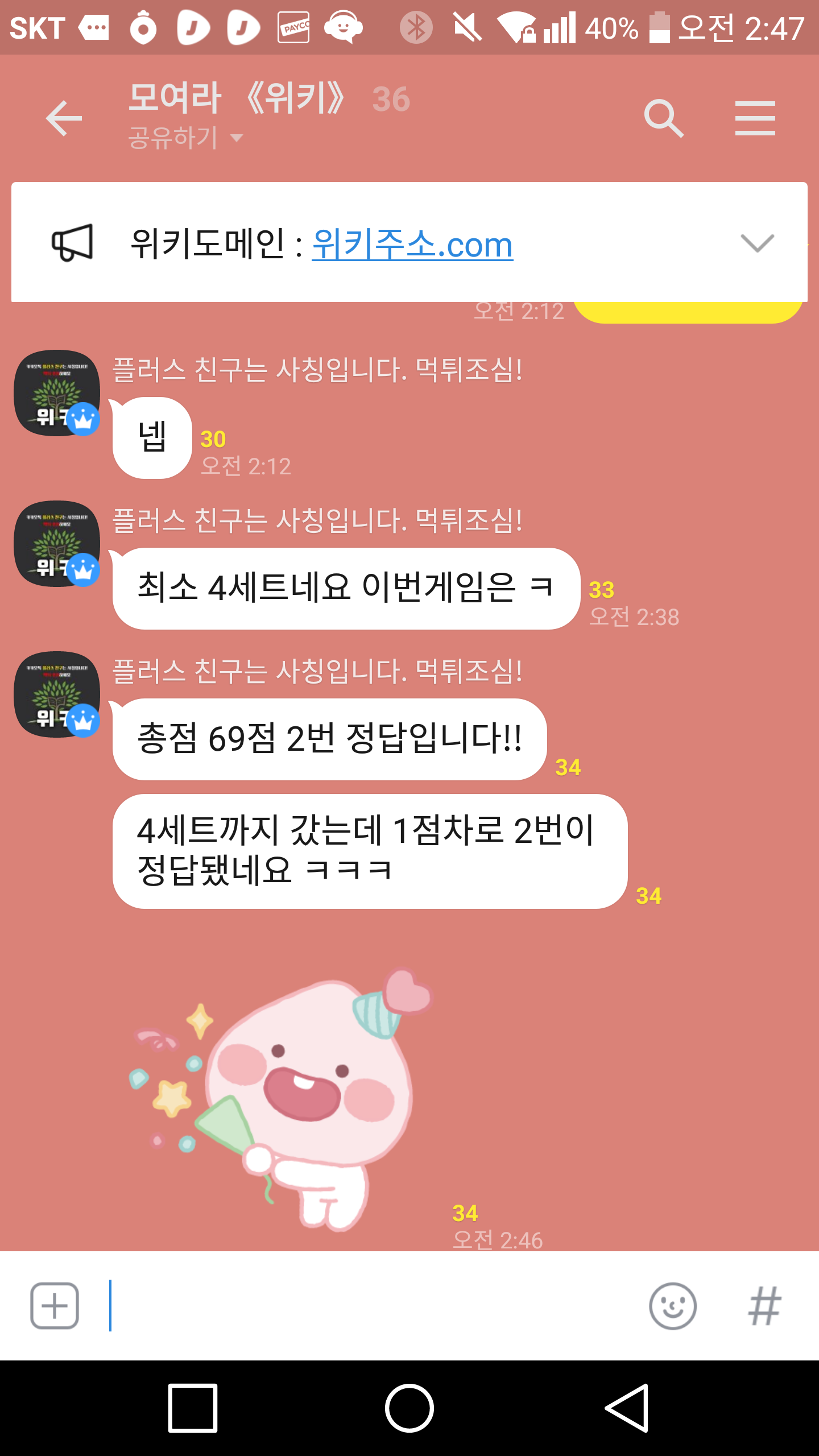Open the chat room hamburger menu
819x1456 pixels.
pos(755,118)
